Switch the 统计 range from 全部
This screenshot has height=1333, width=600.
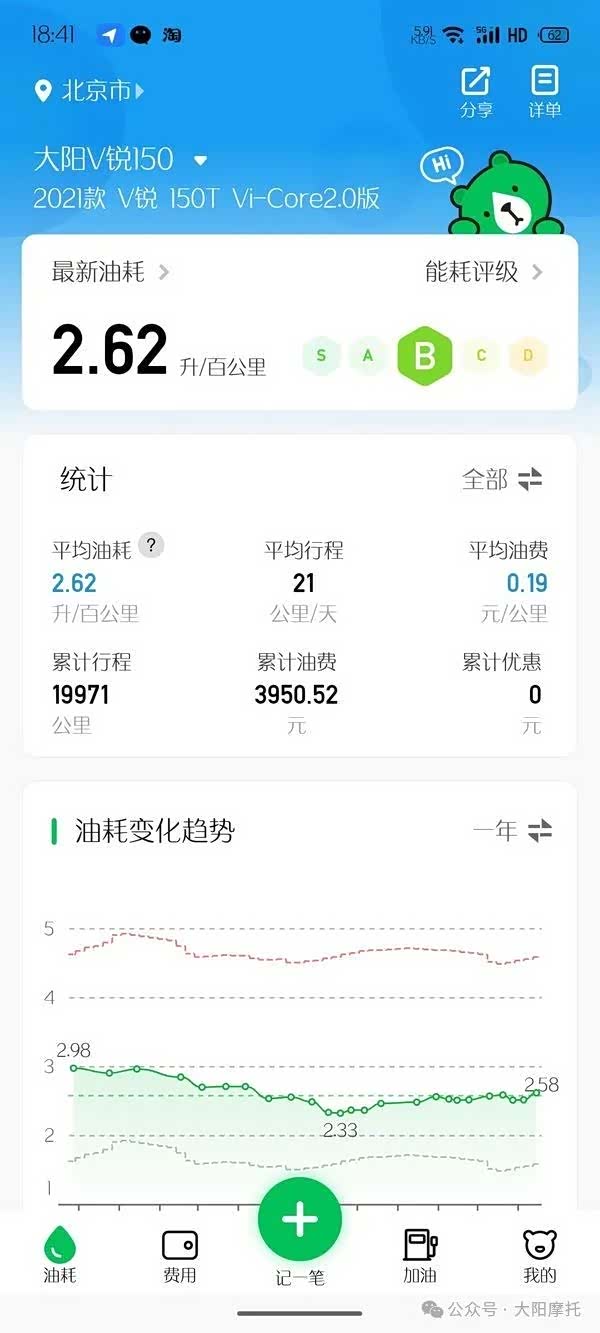click(502, 479)
